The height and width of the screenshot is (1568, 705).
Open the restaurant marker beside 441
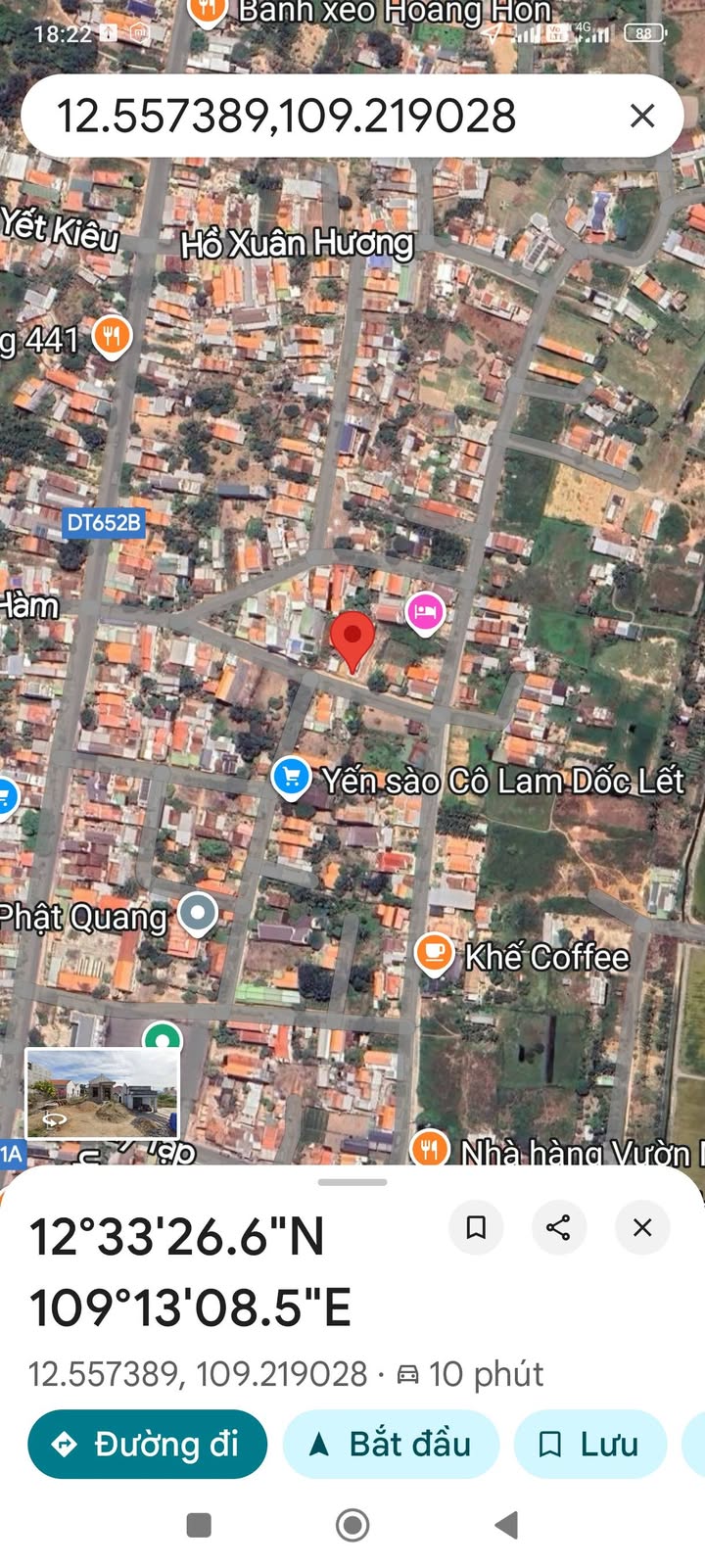click(x=113, y=336)
